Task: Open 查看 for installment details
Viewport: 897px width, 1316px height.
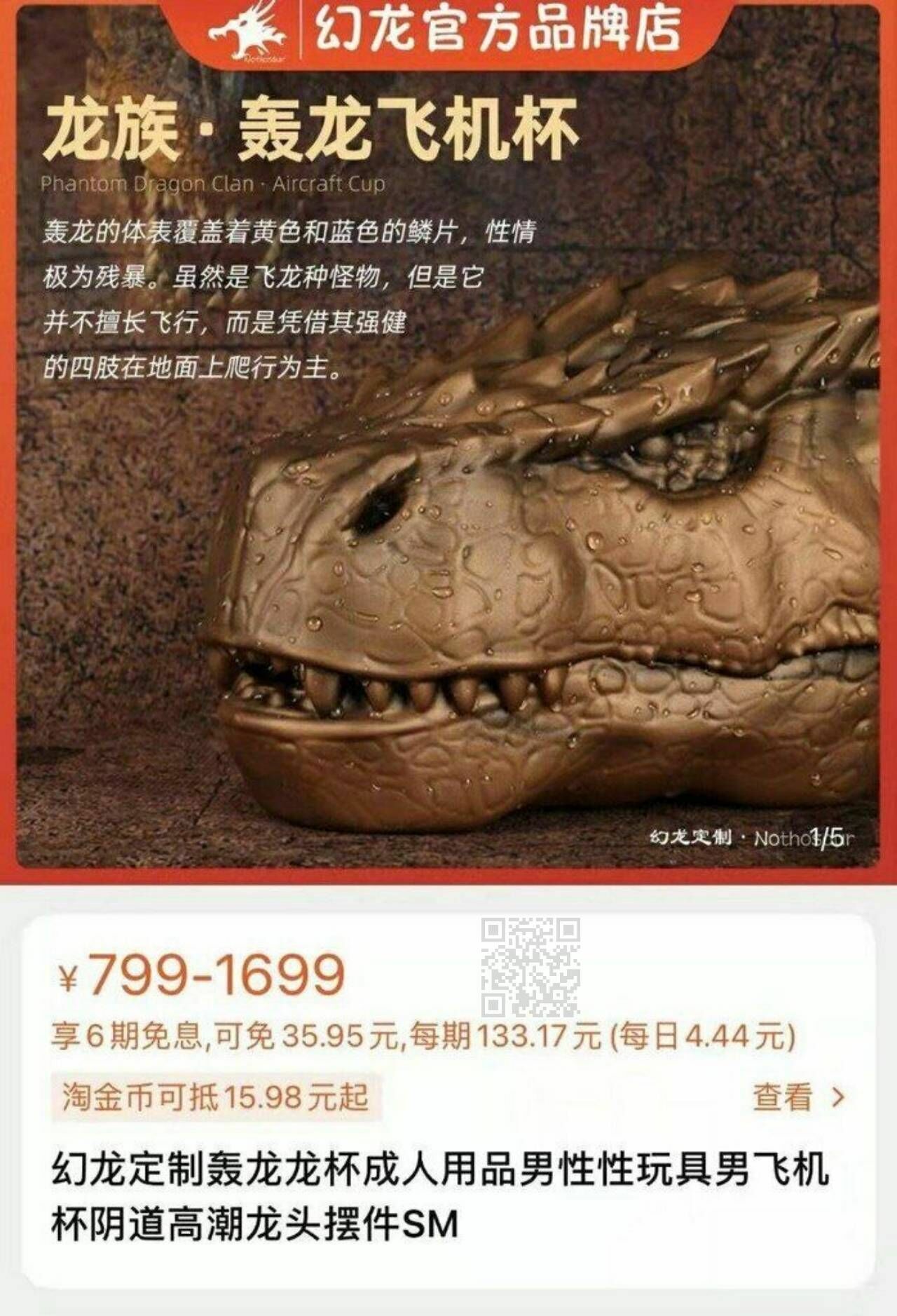Action: point(799,1098)
